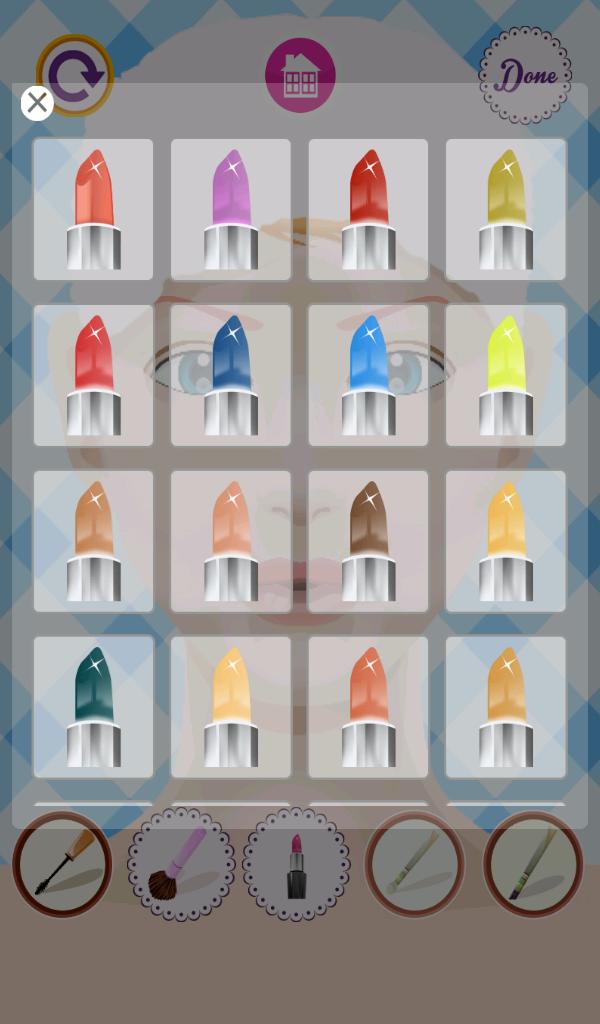Pick the purple lipstick

pos(231,209)
